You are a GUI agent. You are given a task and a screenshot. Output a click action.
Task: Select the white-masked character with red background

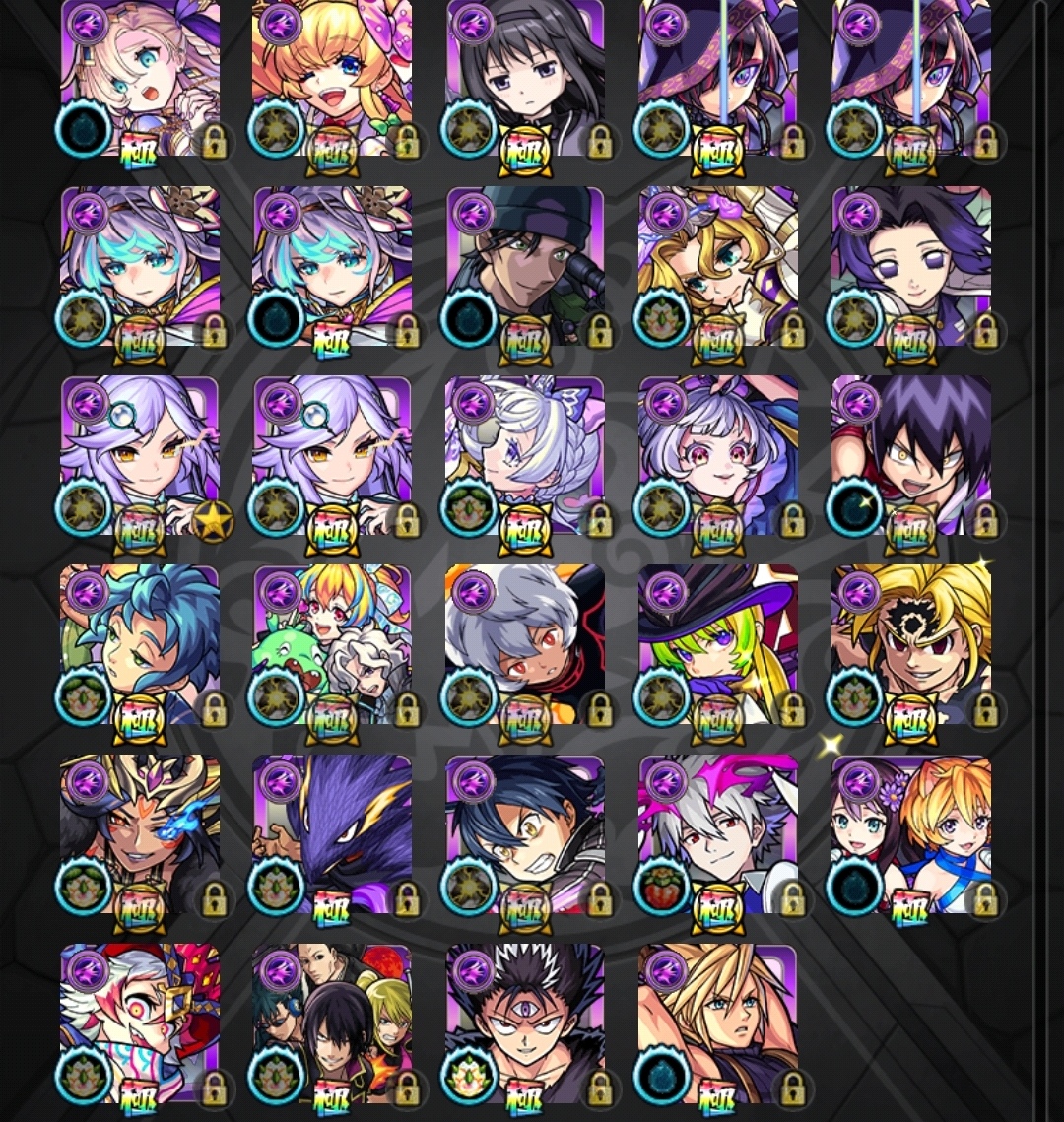(x=140, y=1022)
